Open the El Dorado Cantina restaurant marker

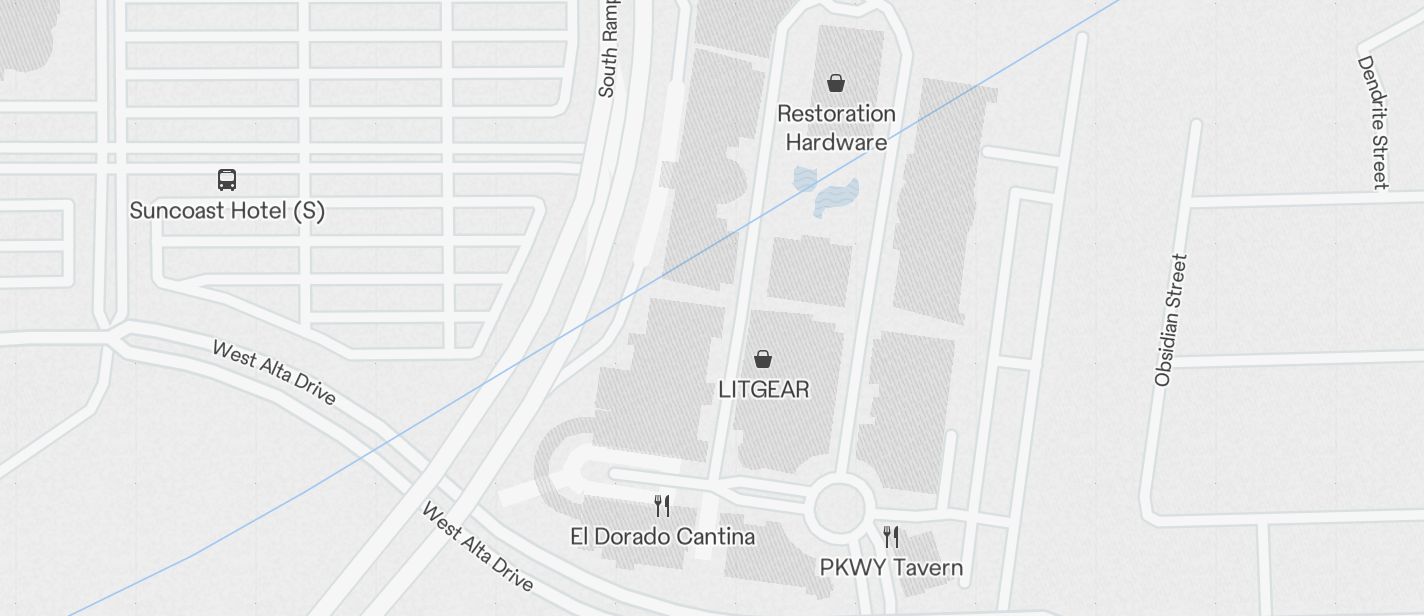click(x=662, y=505)
